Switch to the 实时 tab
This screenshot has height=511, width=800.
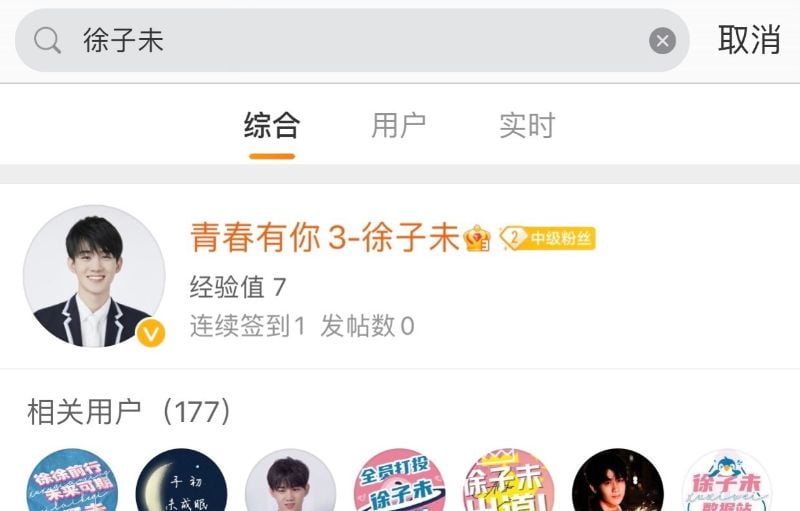tap(527, 126)
